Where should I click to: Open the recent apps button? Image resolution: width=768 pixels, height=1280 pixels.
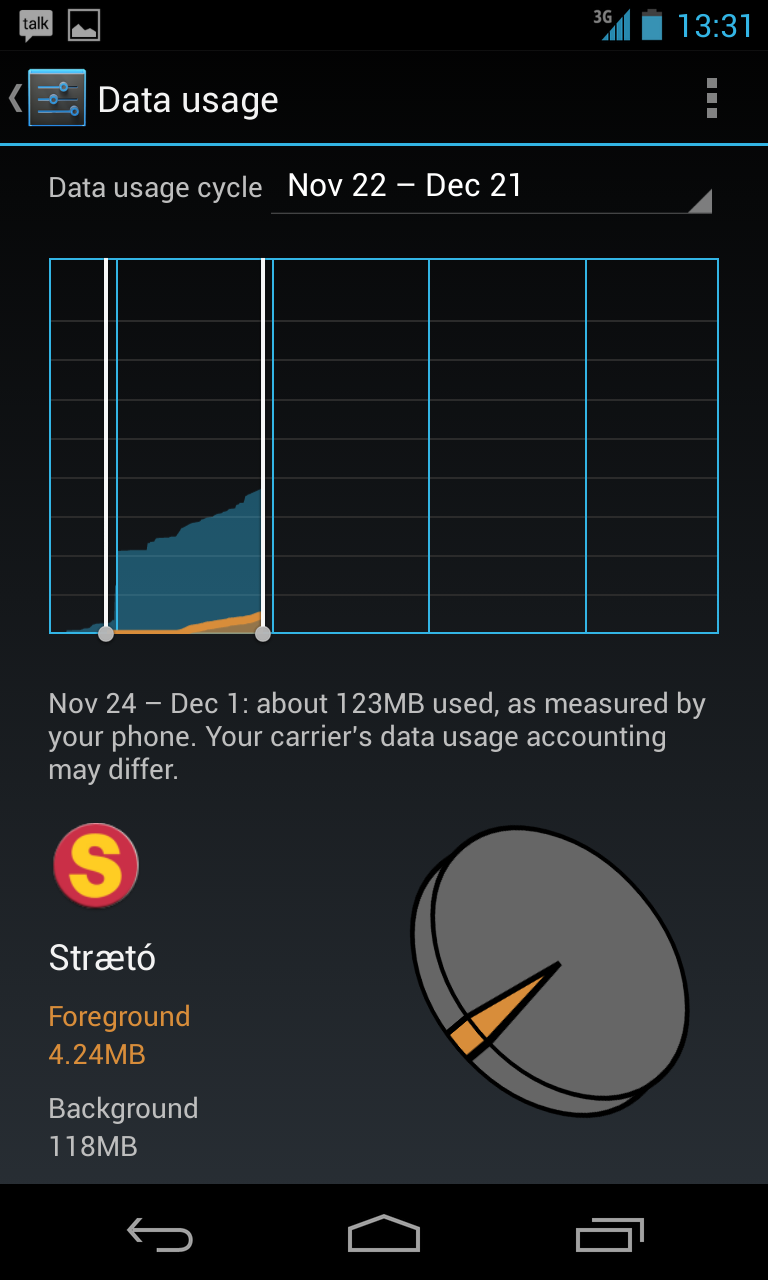[x=609, y=1234]
